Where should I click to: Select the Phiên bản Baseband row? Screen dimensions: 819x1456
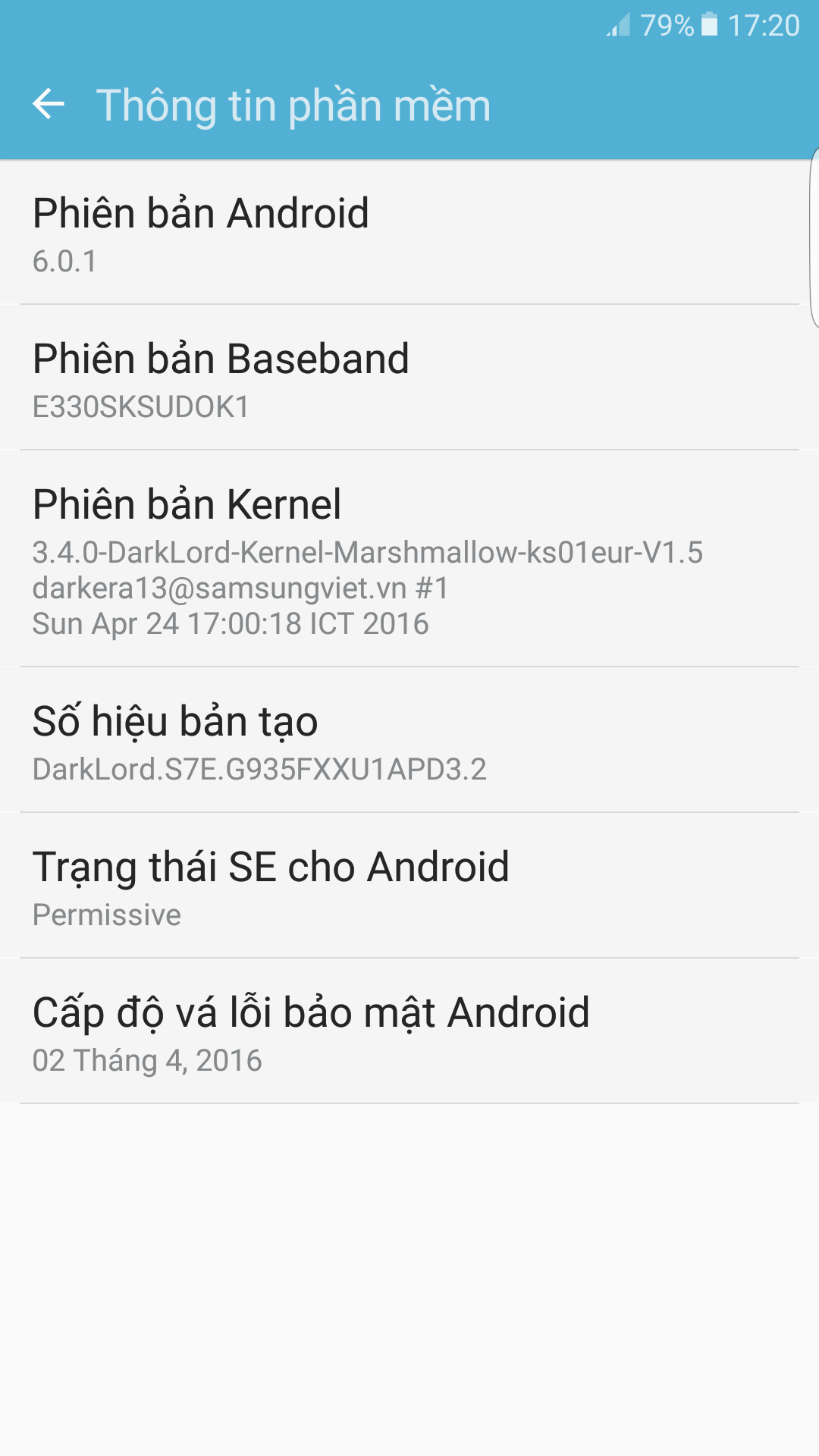pyautogui.click(x=409, y=378)
